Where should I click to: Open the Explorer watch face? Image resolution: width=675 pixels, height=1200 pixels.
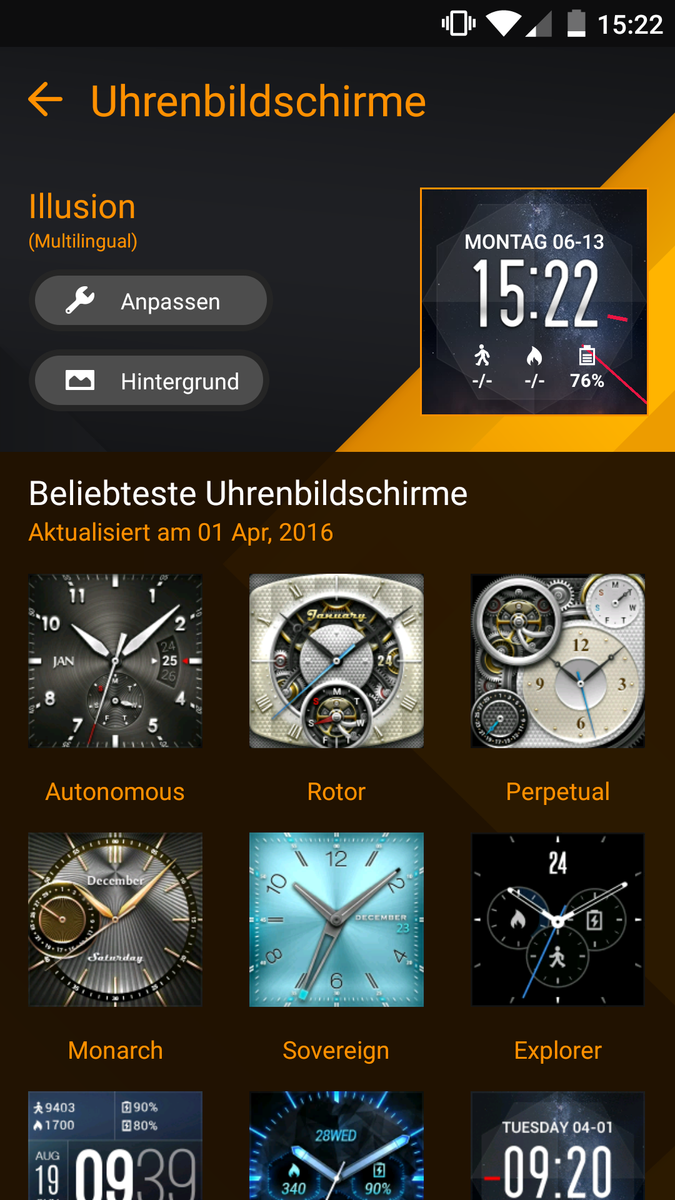(x=558, y=920)
